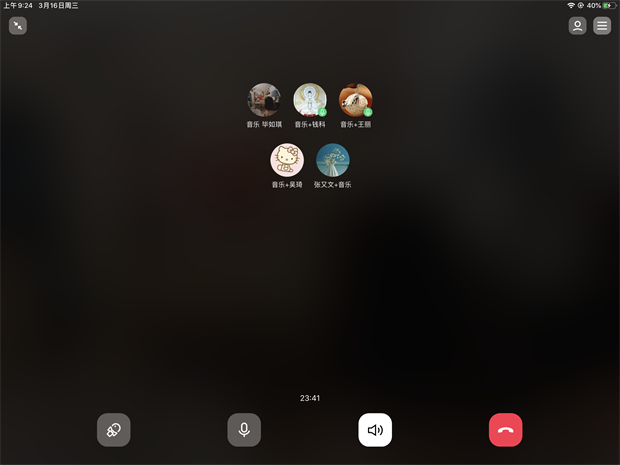Tap the crossed-out tool button beside microphone
The height and width of the screenshot is (465, 620).
coord(113,430)
